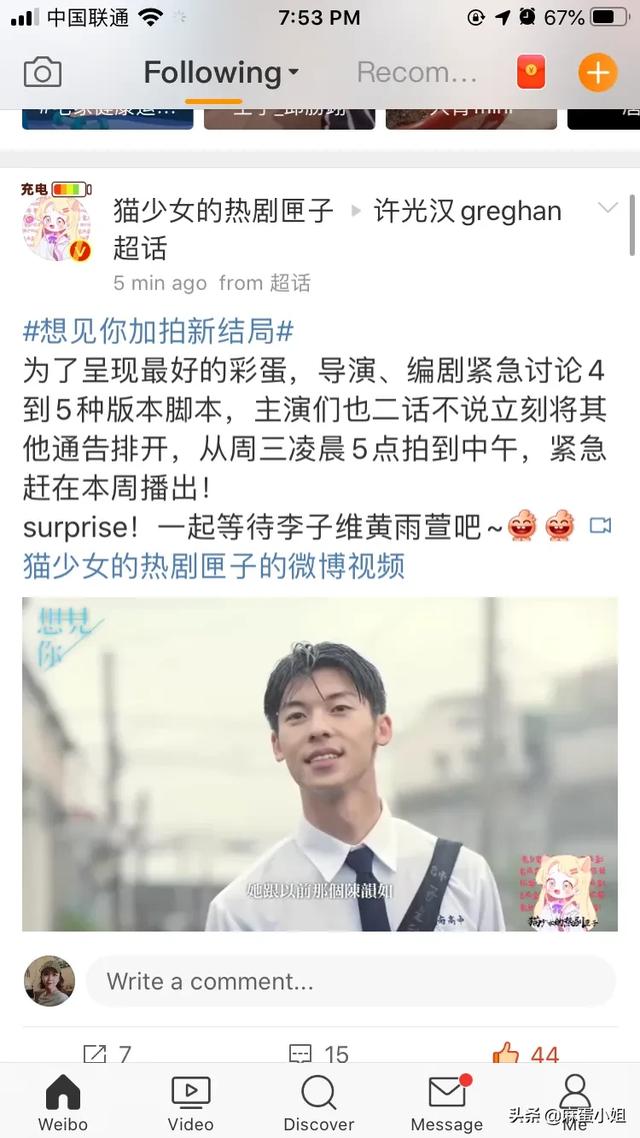
Task: Switch to the Recommended tab
Action: click(x=416, y=73)
